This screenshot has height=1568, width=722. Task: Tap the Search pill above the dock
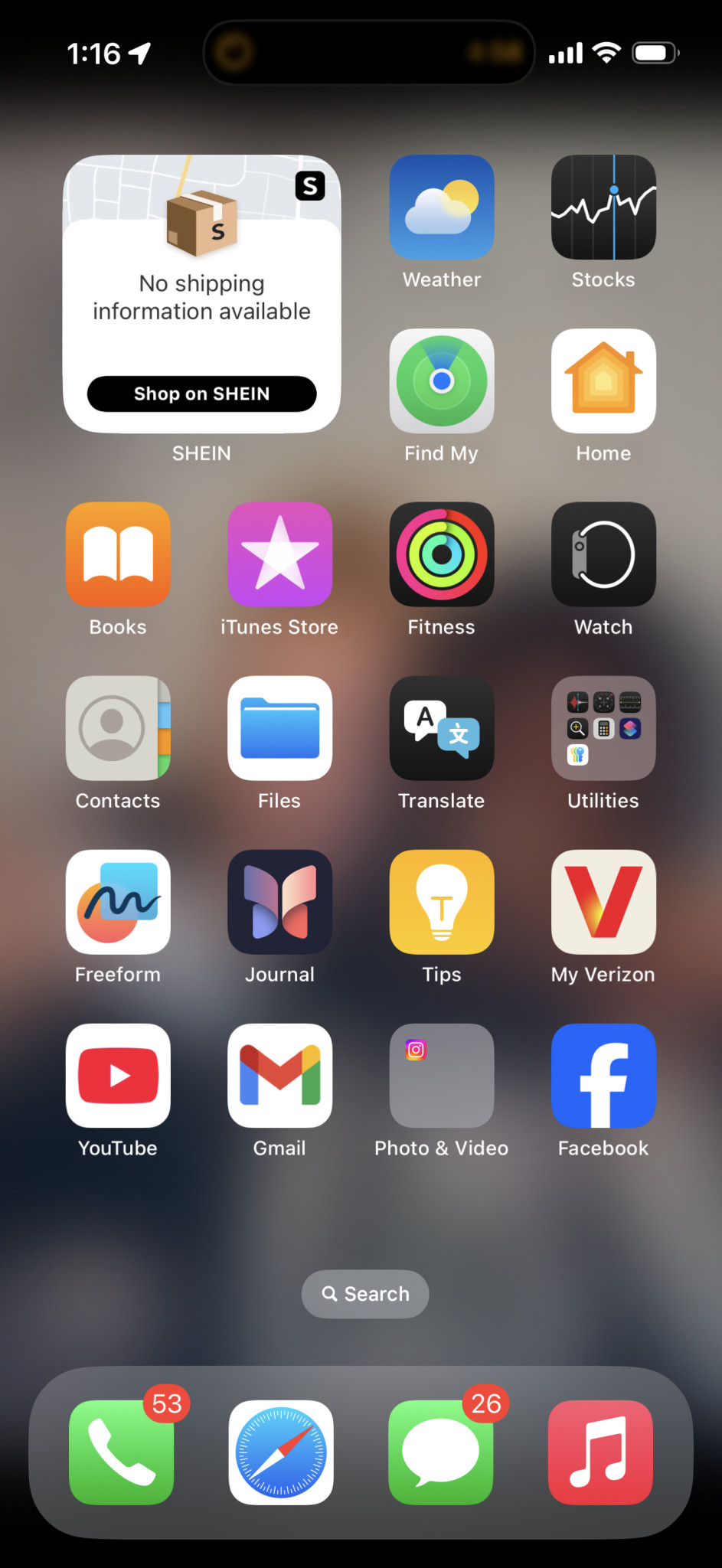[365, 1294]
